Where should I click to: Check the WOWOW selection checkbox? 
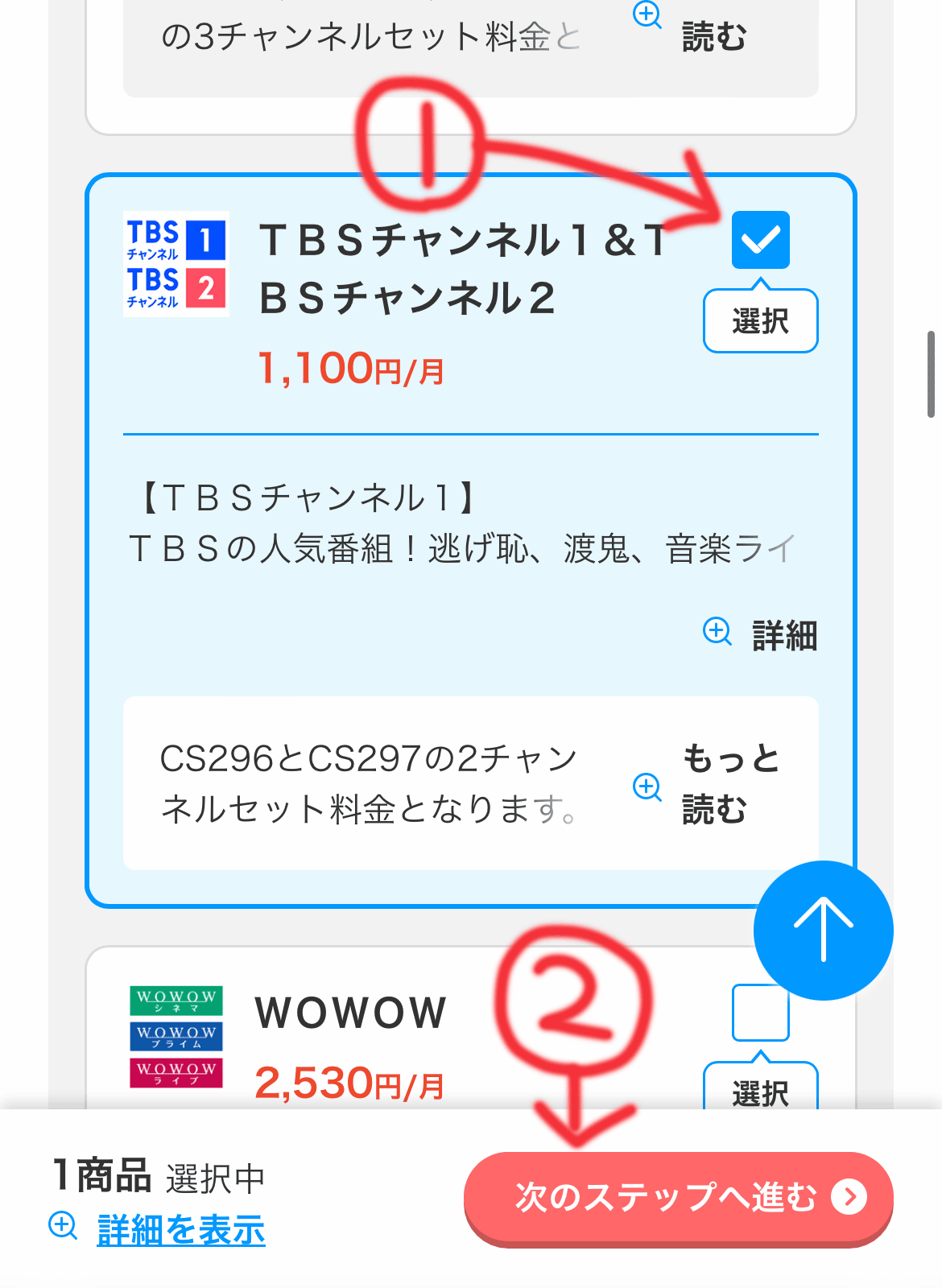click(x=760, y=1011)
